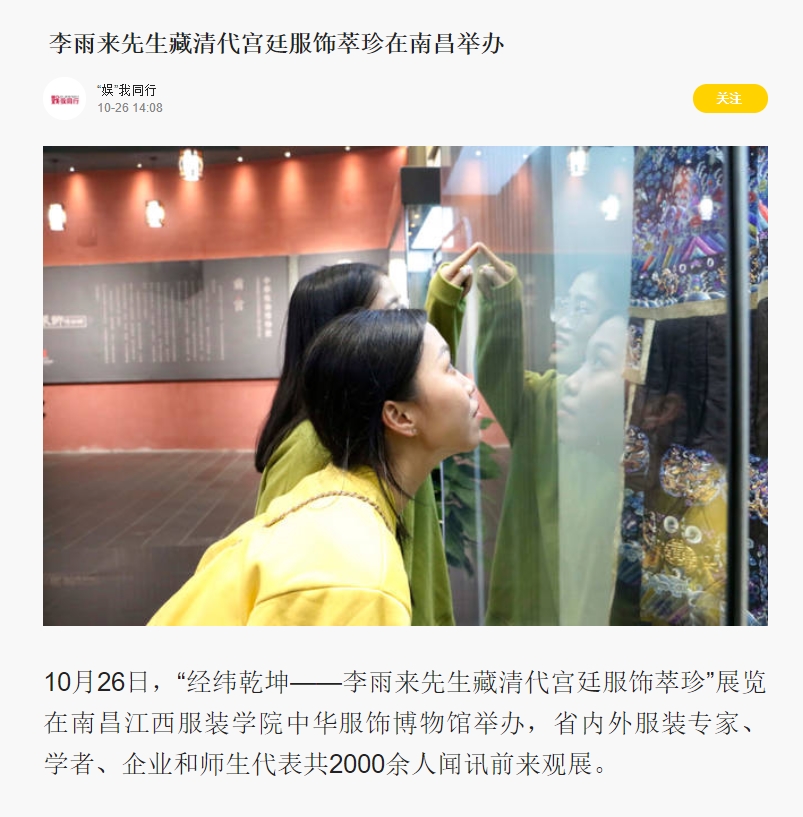Tap the yellow 关注 follow button
The width and height of the screenshot is (803, 817).
click(x=729, y=98)
